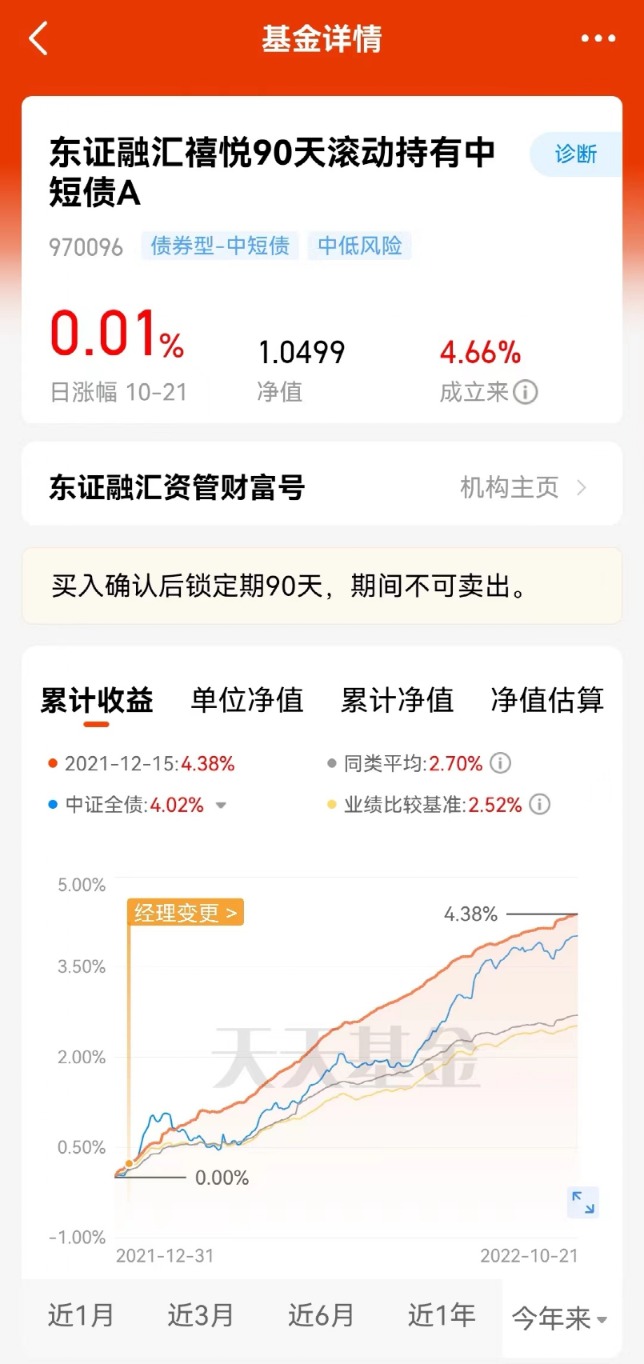
Task: Show info for 同类平均
Action: (x=501, y=764)
